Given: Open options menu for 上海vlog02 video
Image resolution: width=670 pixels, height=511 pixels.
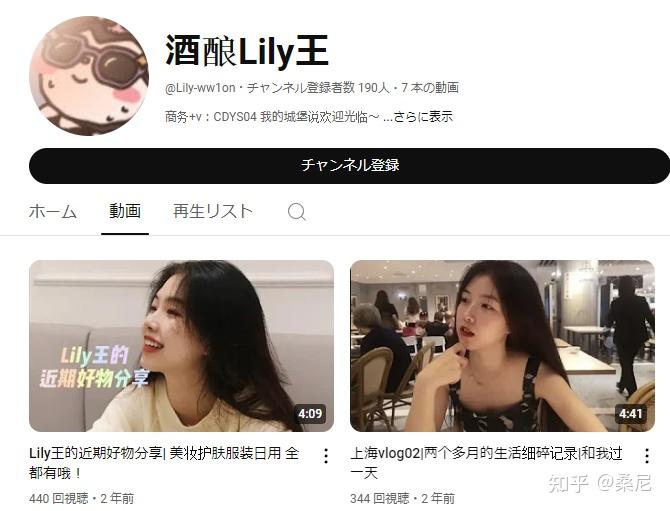Looking at the screenshot, I should coord(646,456).
